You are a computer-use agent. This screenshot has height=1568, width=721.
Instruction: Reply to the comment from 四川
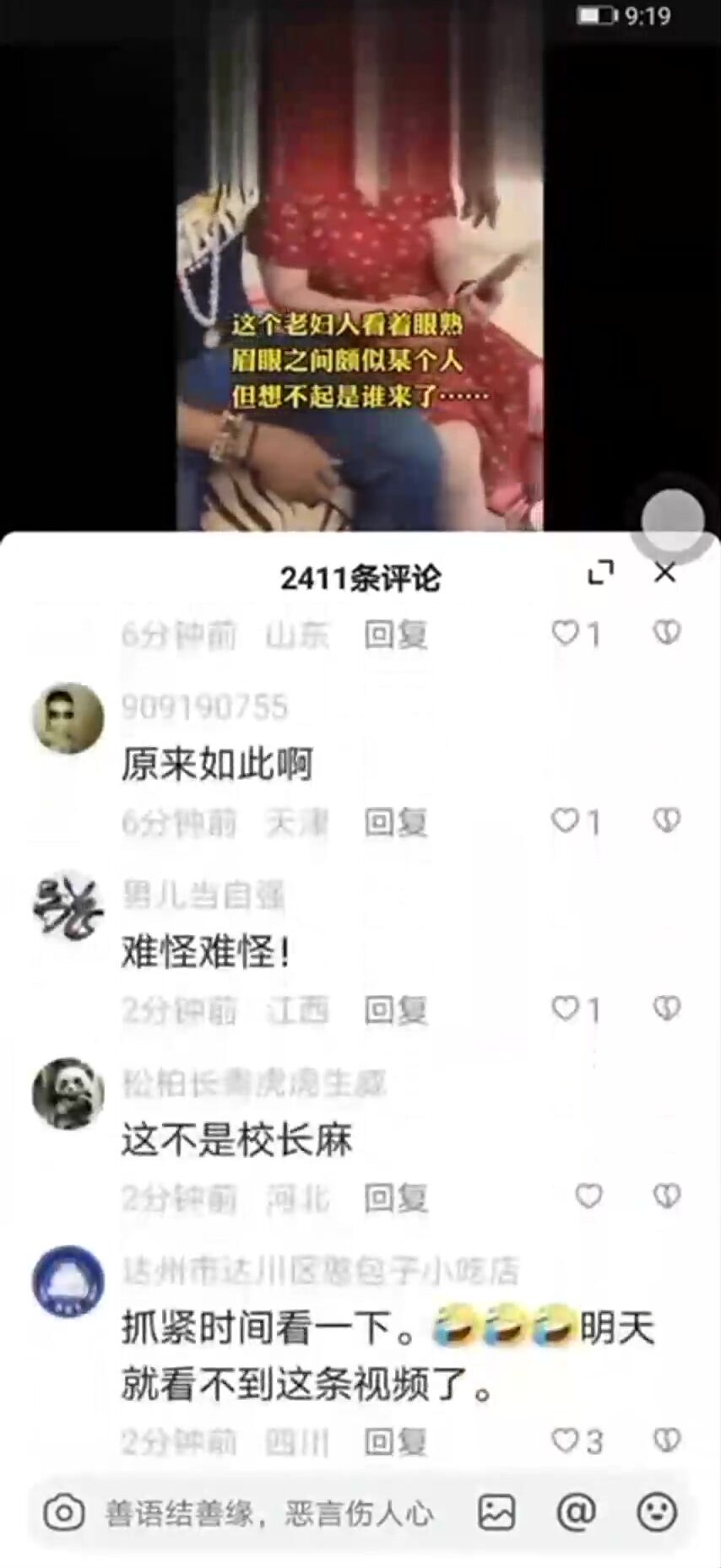395,1442
